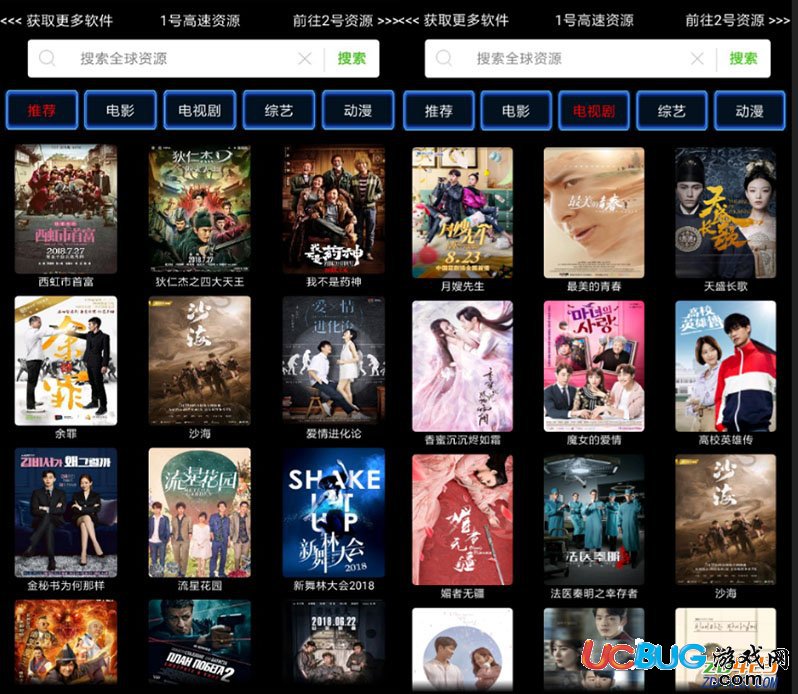This screenshot has width=798, height=694.
Task: Open 法医秦明之幸存者
Action: pos(594,519)
